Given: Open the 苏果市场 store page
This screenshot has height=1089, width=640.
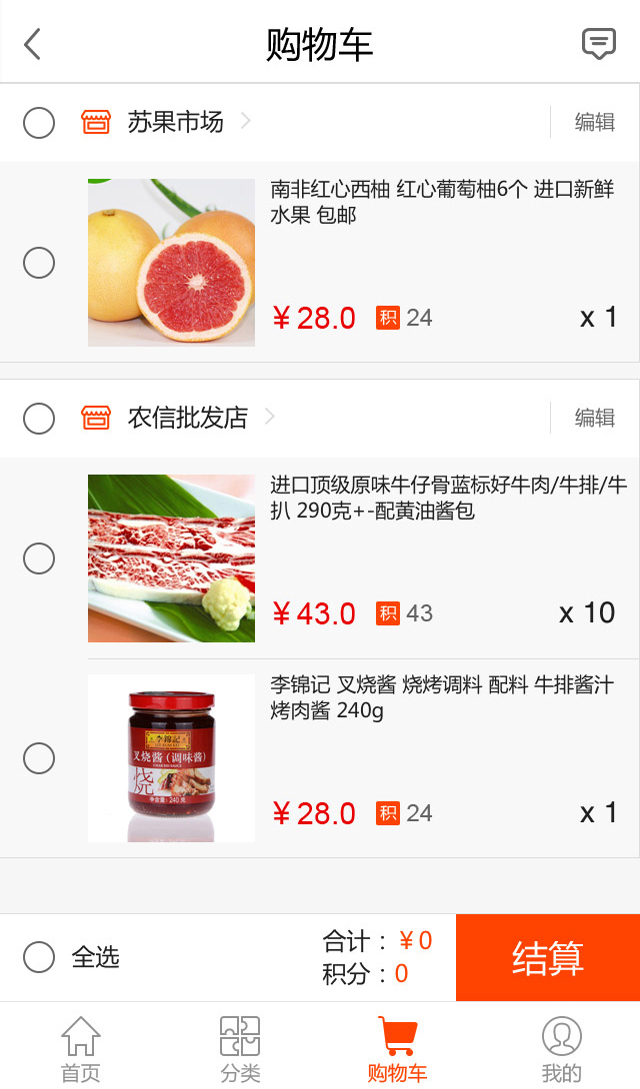Looking at the screenshot, I should click(176, 123).
